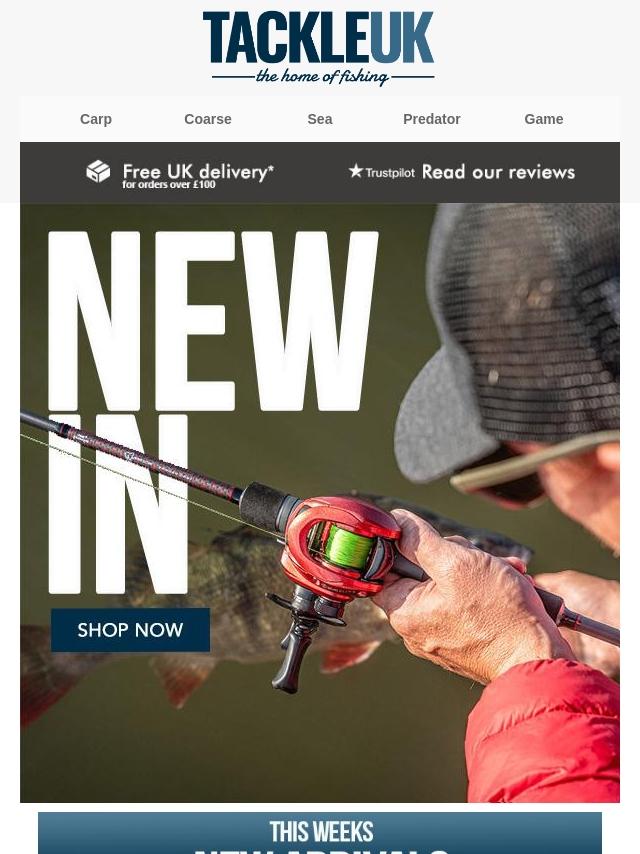Open the Predator category
Screen dimensions: 640x854
[431, 119]
